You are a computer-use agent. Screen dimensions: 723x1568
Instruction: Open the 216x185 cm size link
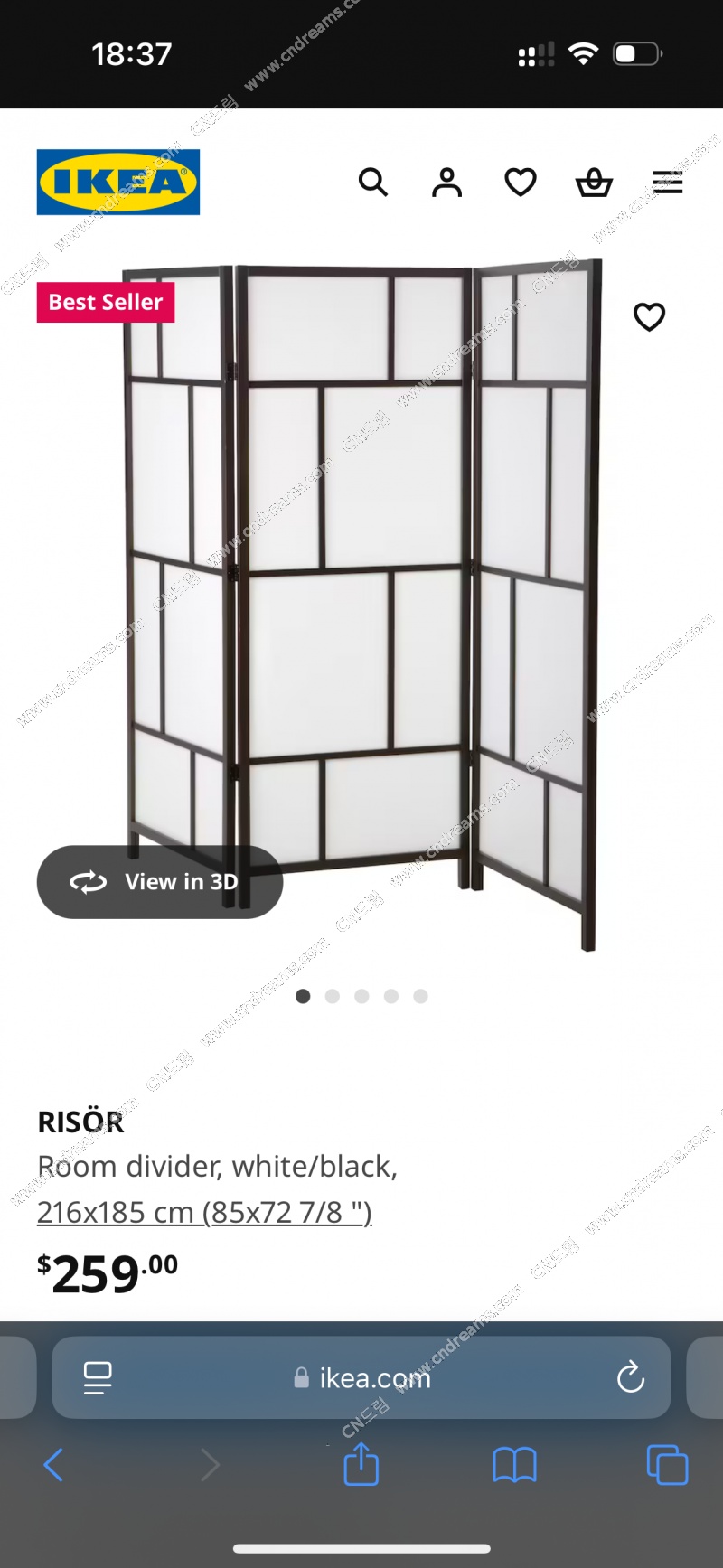pyautogui.click(x=204, y=1212)
